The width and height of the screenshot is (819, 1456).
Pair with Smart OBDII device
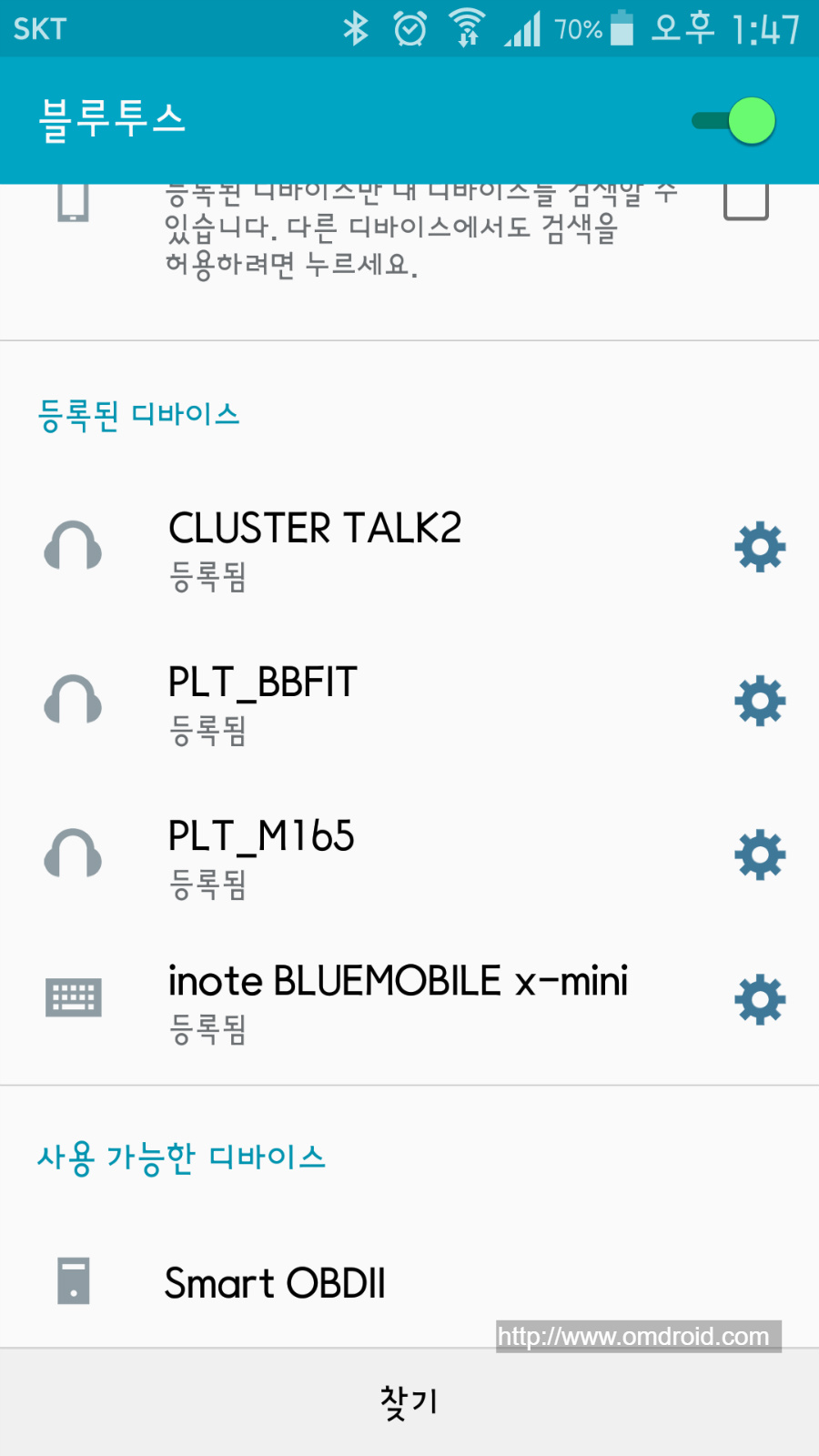(x=409, y=1281)
